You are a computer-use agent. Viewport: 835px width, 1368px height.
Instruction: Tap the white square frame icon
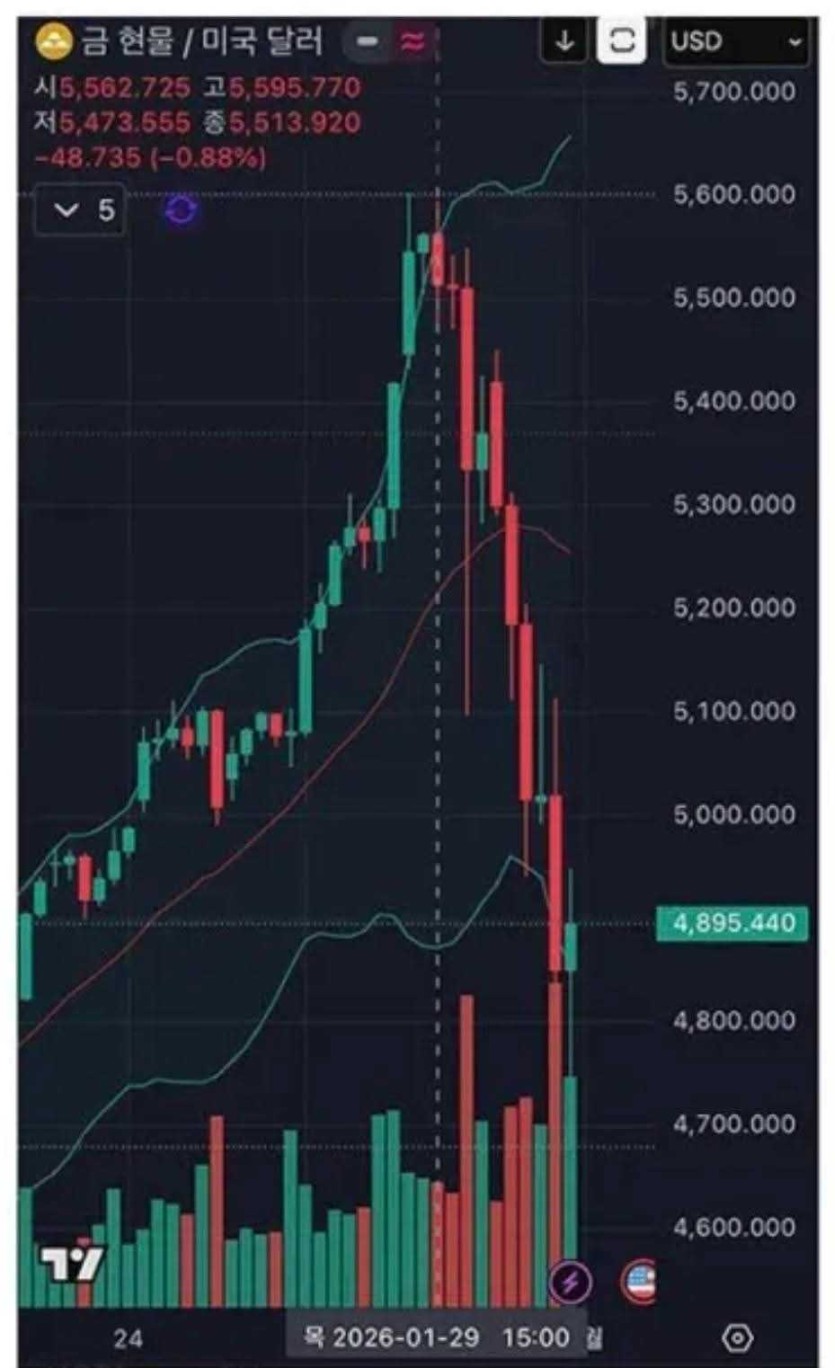pos(621,42)
